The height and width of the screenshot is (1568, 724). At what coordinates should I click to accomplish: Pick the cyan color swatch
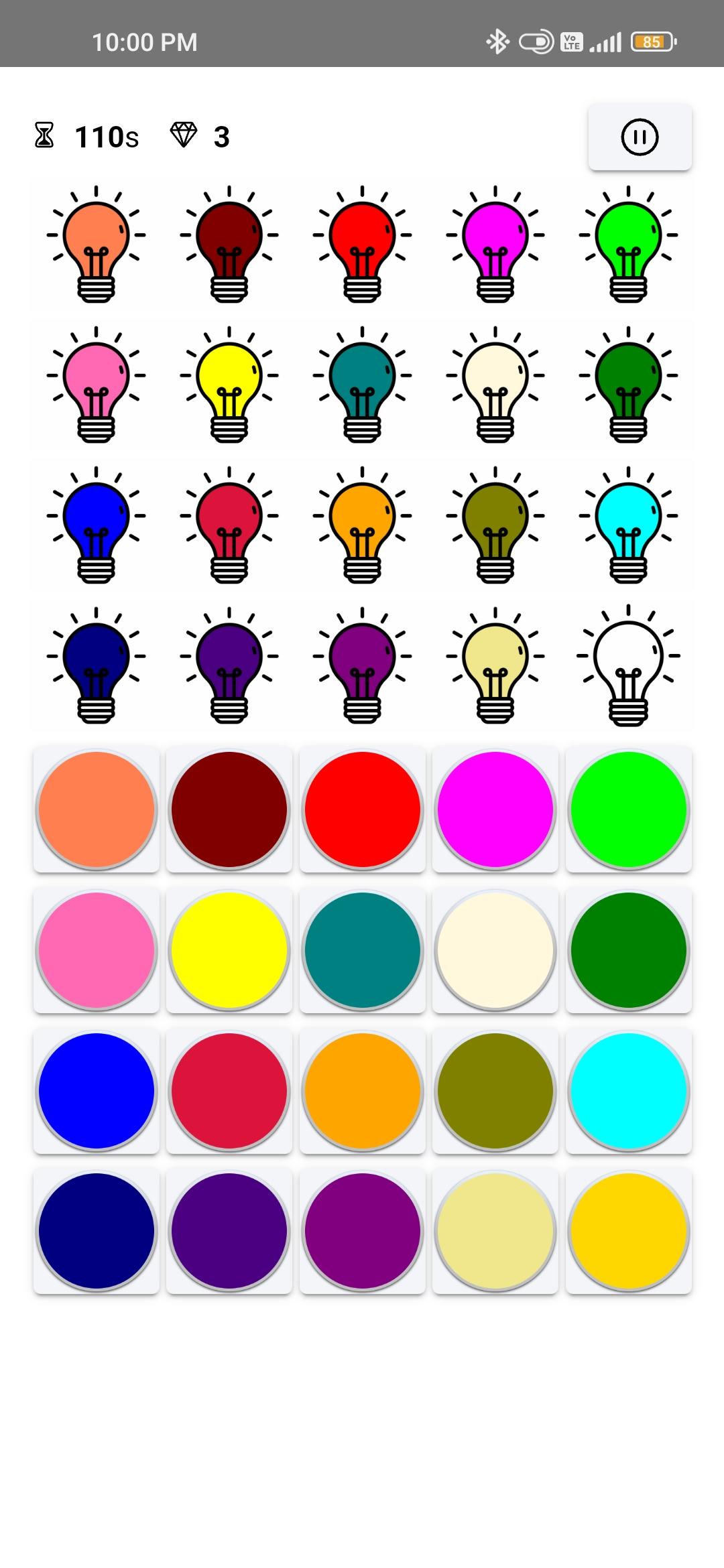[x=629, y=1091]
